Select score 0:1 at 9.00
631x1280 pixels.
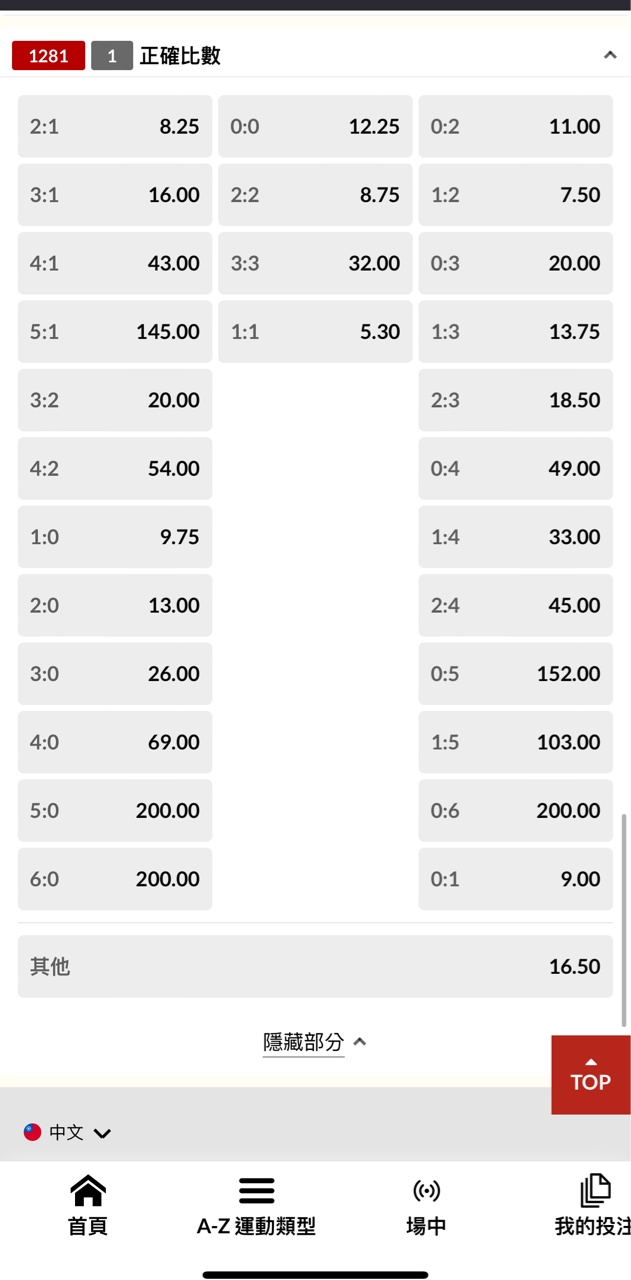tap(515, 879)
